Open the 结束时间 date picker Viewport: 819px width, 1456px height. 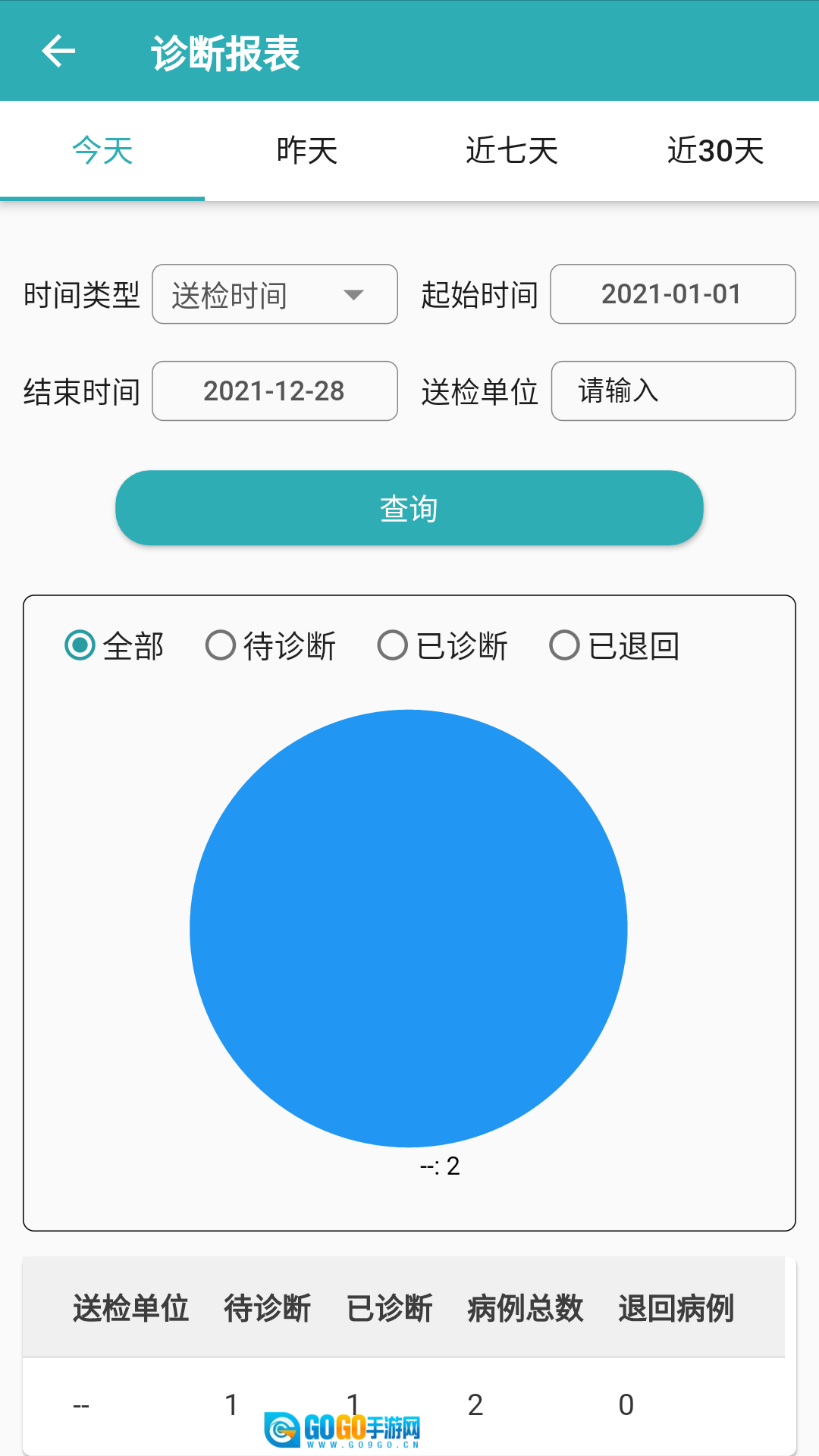(x=275, y=391)
